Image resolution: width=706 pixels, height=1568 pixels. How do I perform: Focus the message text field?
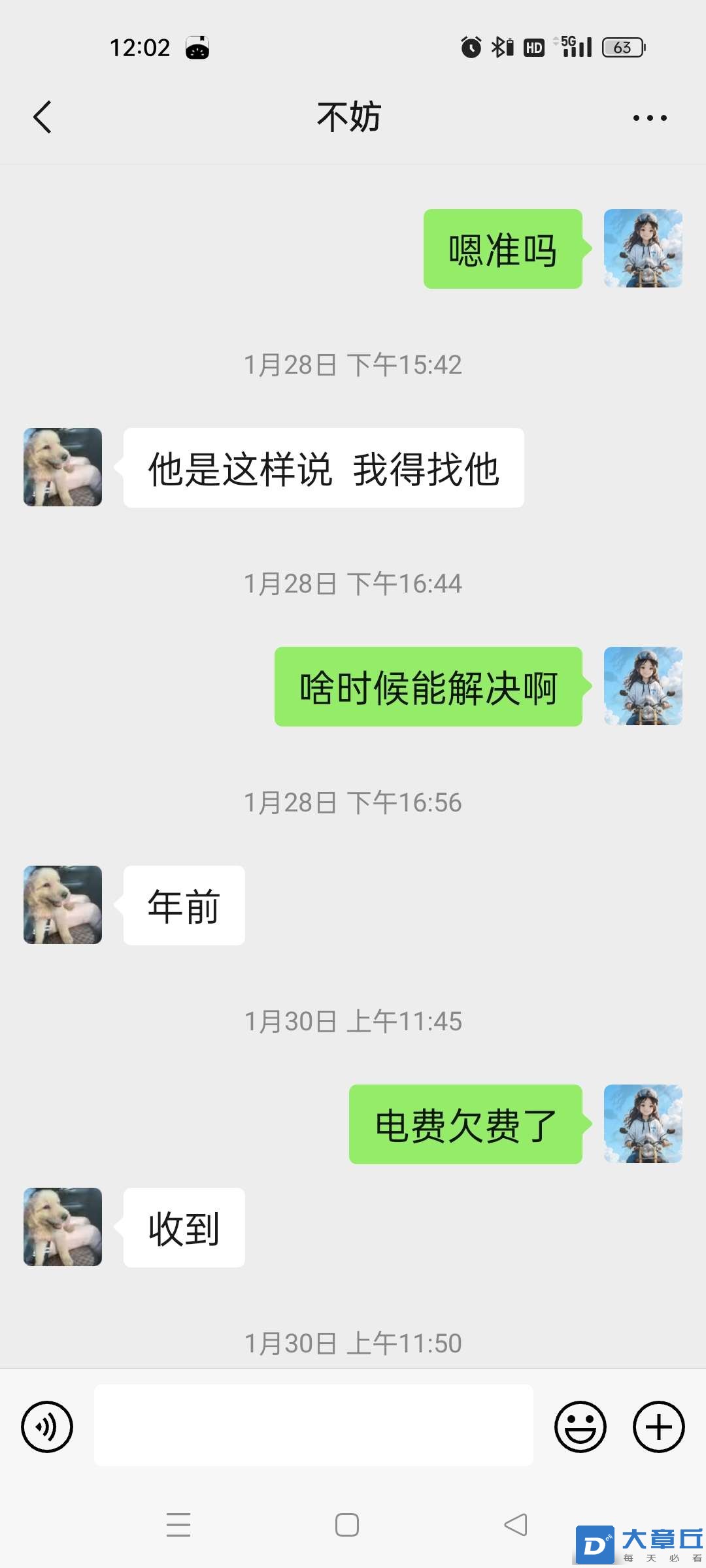click(x=314, y=1426)
